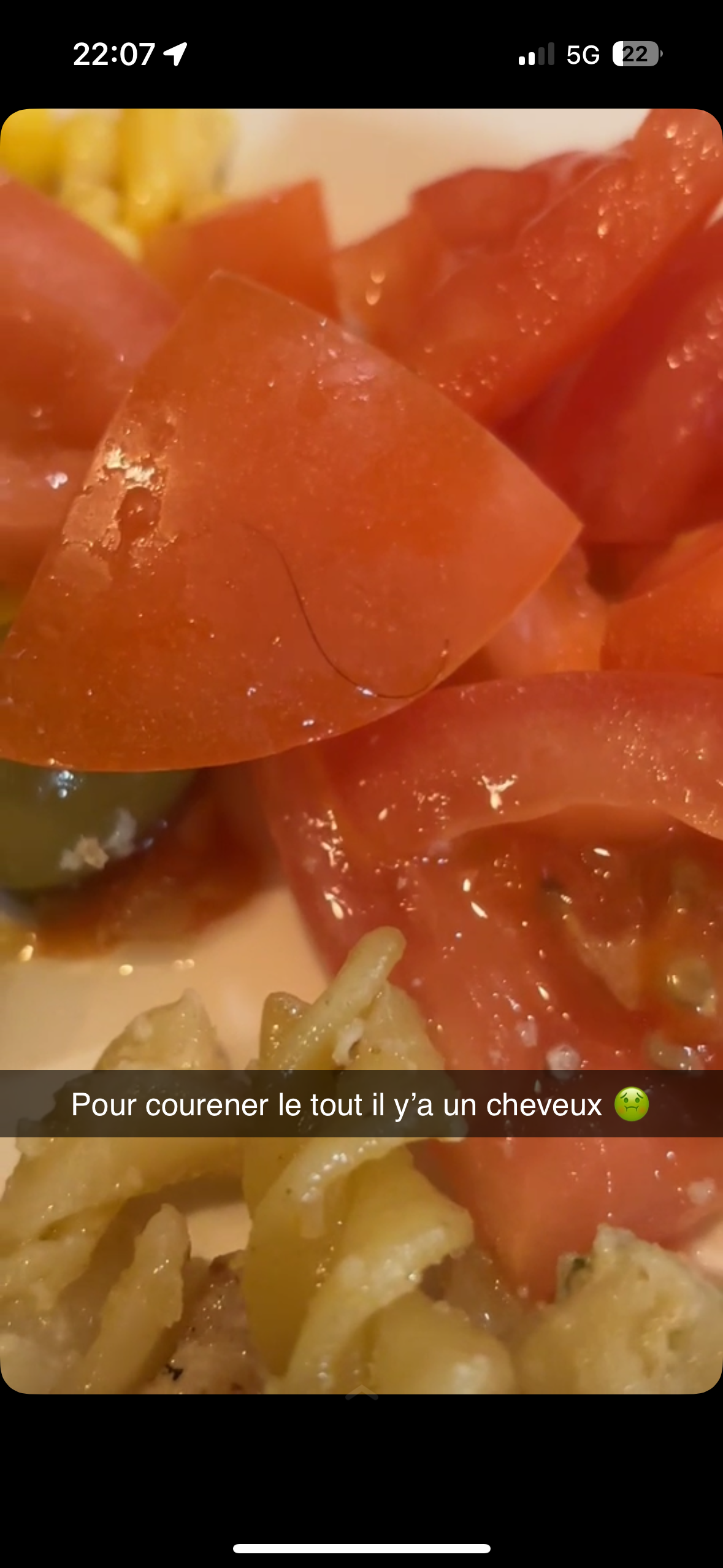
Task: Tap the up chevron below the snap
Action: click(361, 1393)
